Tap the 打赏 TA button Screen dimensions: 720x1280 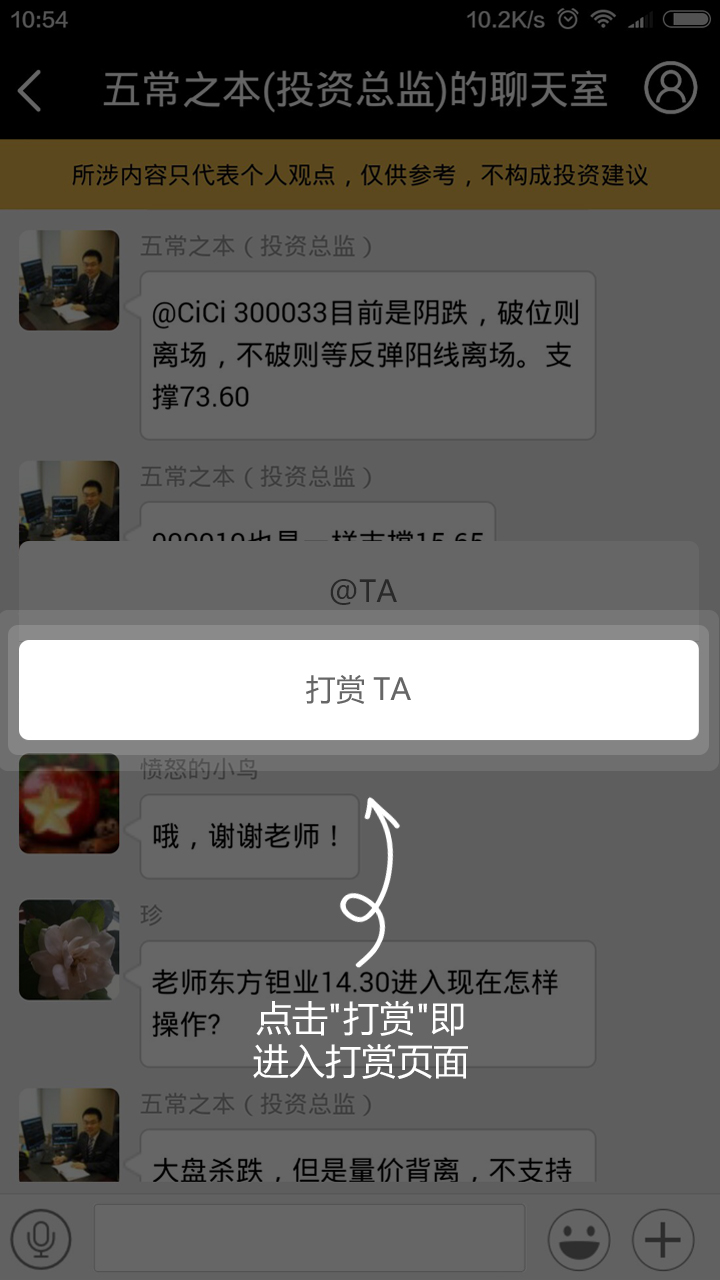[358, 690]
